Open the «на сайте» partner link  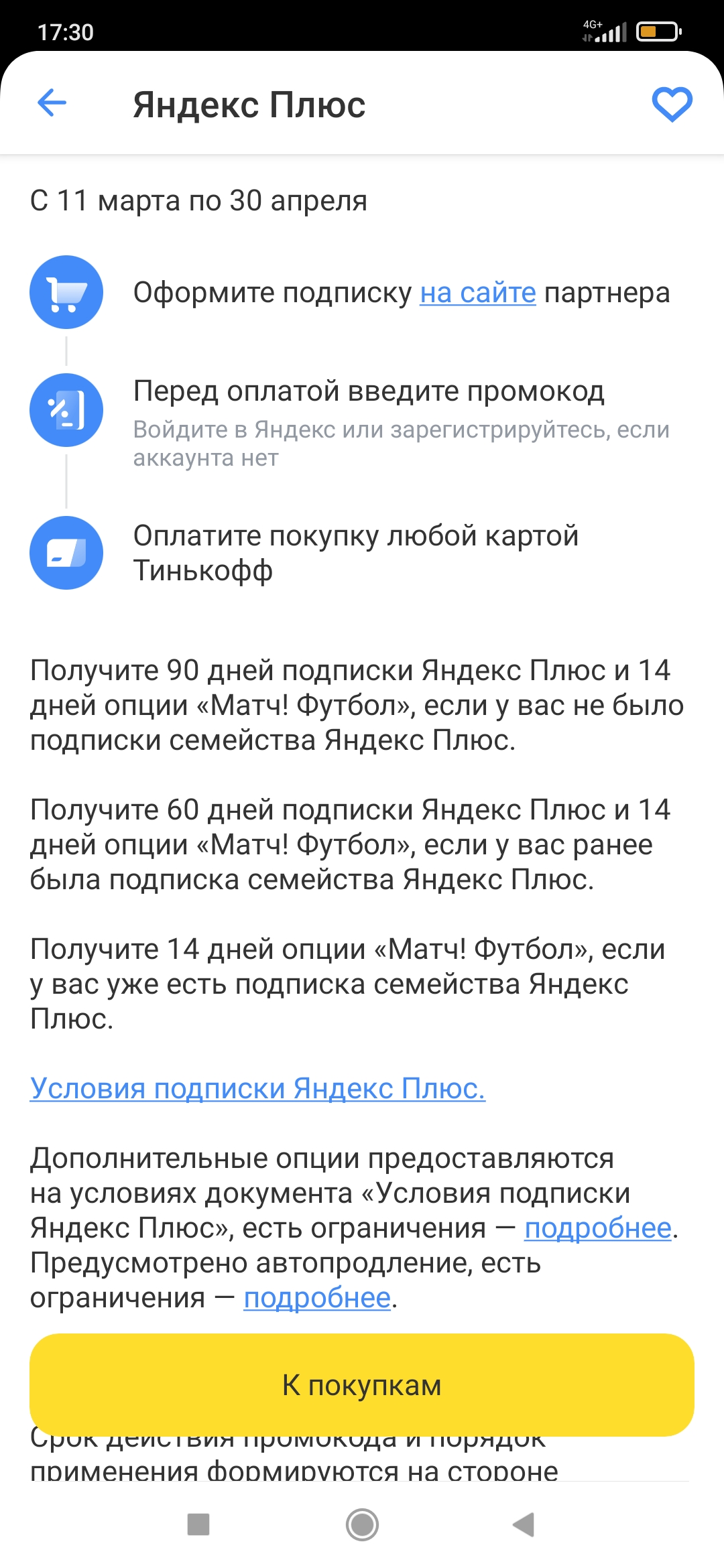coord(478,293)
